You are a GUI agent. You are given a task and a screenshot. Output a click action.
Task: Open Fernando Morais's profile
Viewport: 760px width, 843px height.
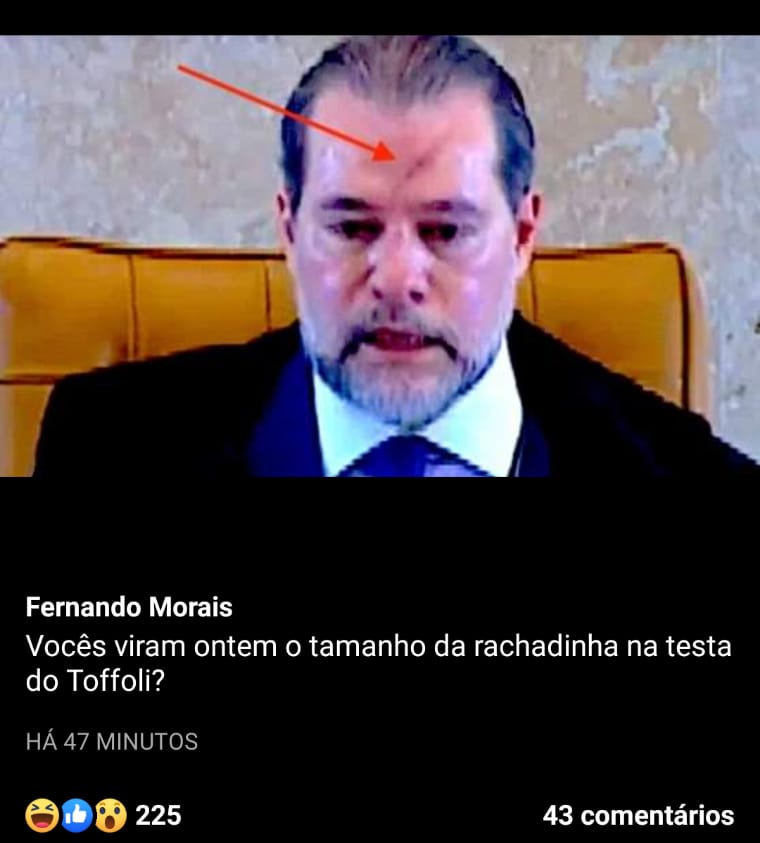(x=129, y=607)
